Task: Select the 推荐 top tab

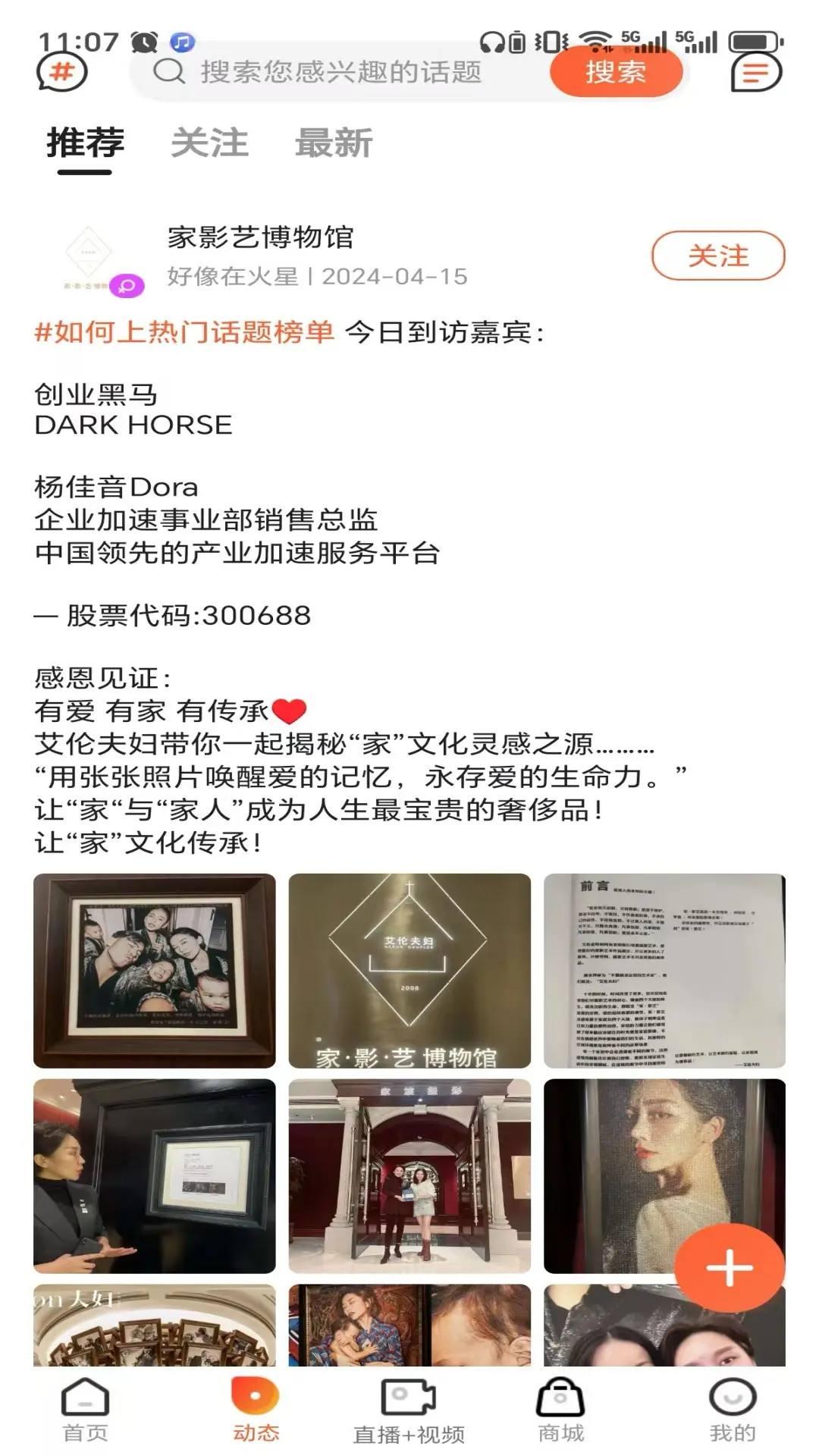Action: pos(85,143)
